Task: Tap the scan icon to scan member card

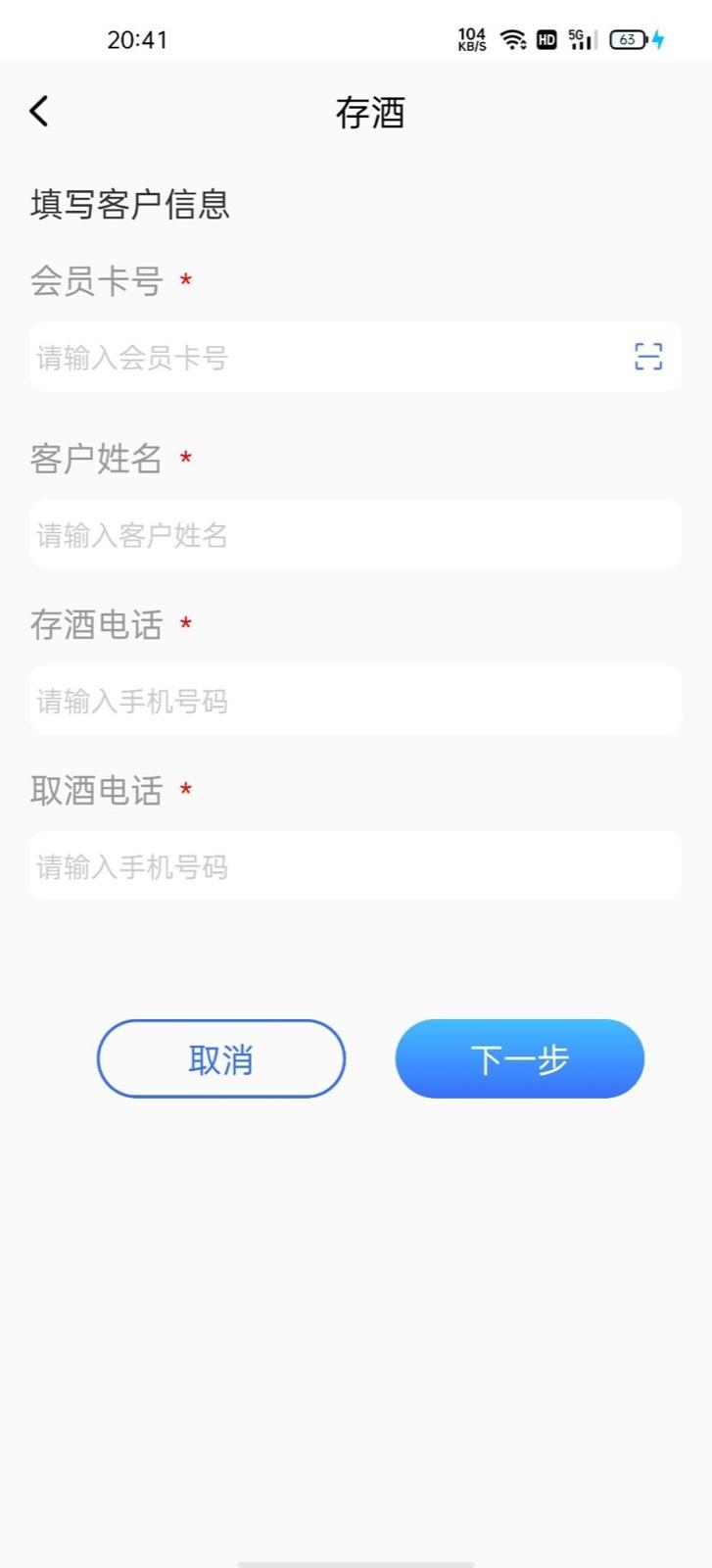Action: [x=648, y=357]
